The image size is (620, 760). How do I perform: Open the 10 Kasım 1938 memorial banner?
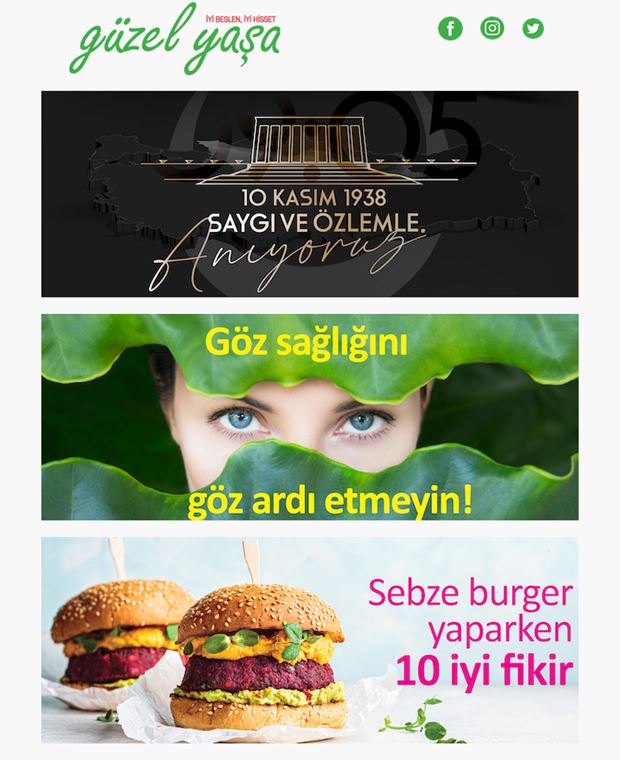click(x=309, y=194)
